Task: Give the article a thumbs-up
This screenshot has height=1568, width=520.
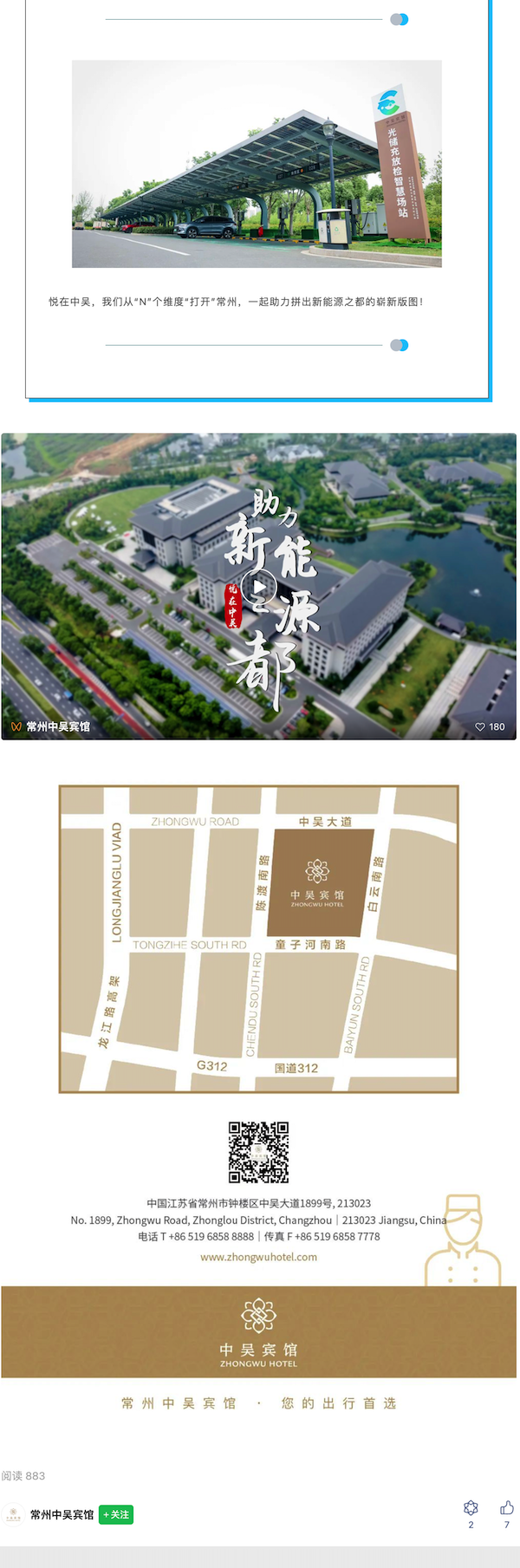Action: tap(506, 1508)
